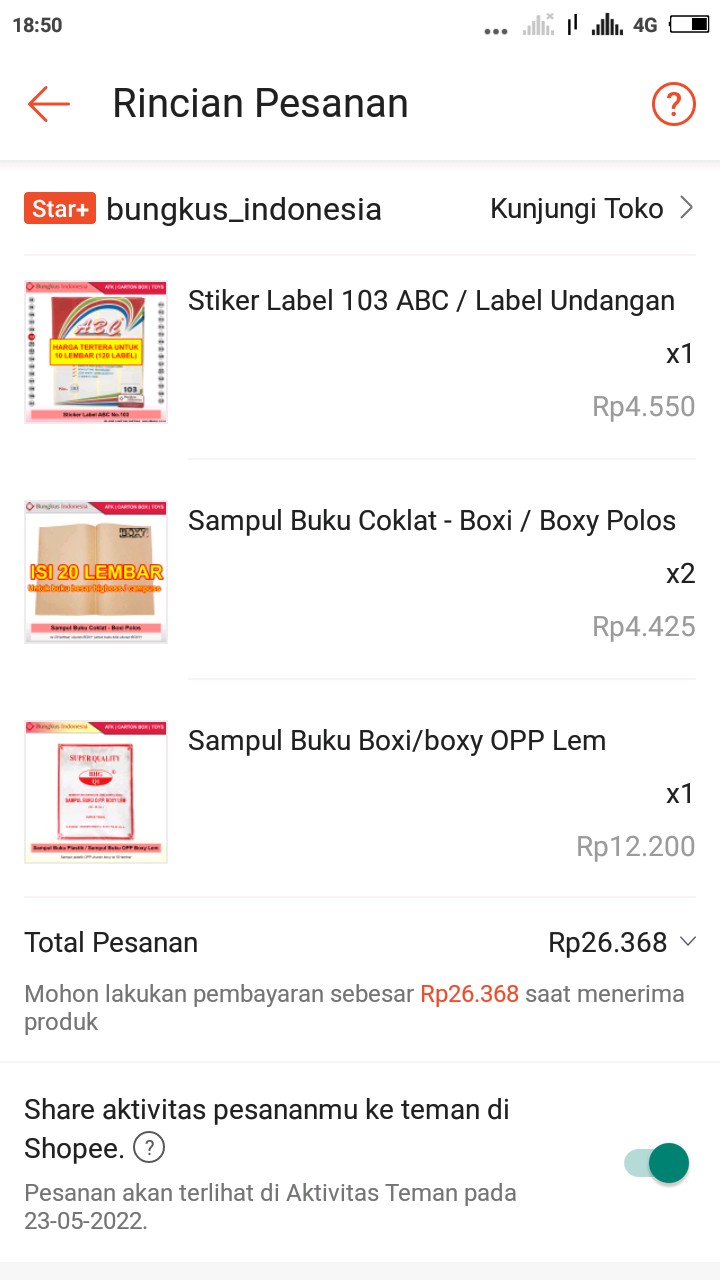Screen dimensions: 720x1280
Task: Visit the bungkus_indonesia store via Kunjungi Toko
Action: point(591,209)
